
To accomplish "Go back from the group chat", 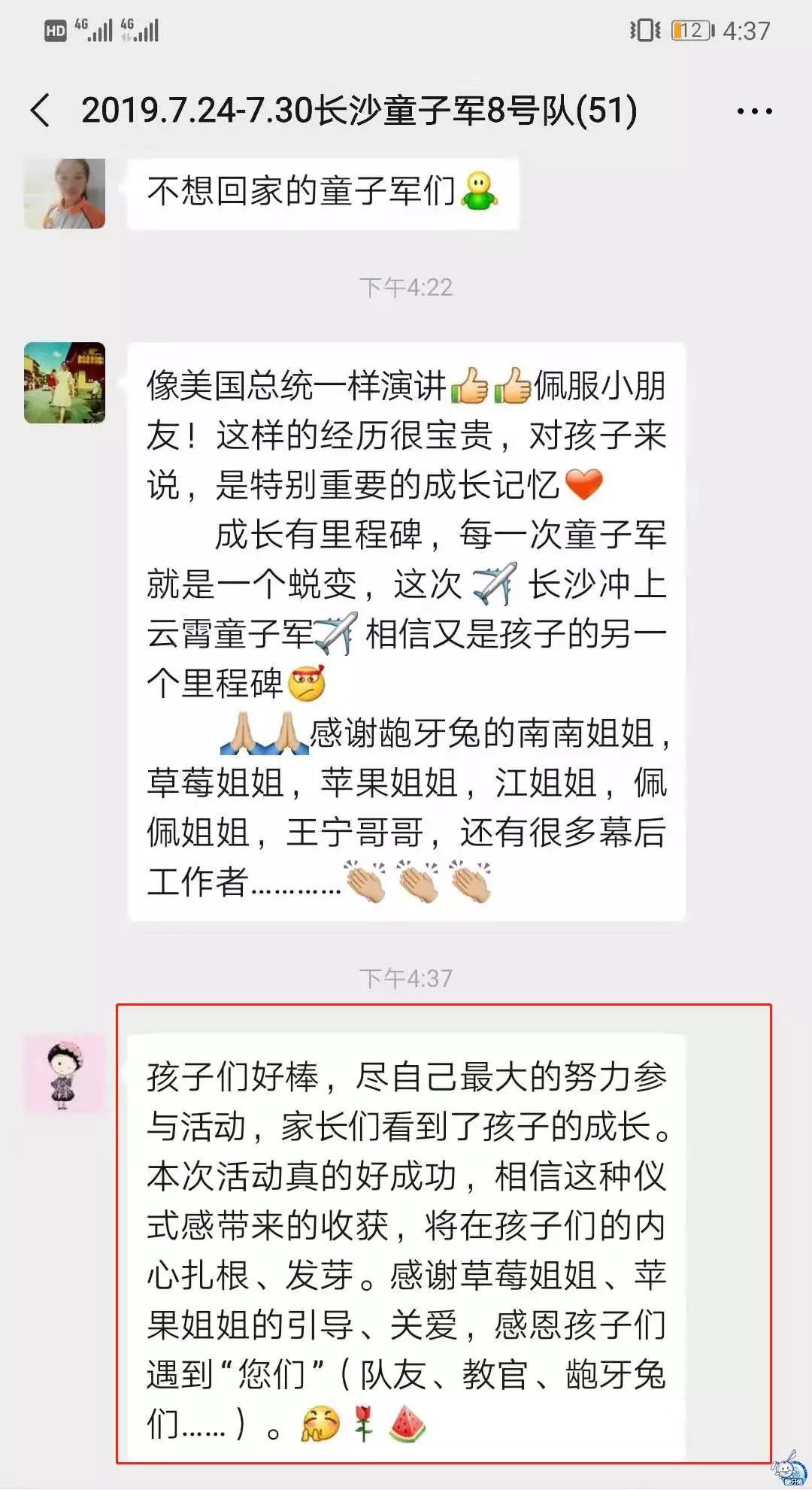I will (x=41, y=111).
